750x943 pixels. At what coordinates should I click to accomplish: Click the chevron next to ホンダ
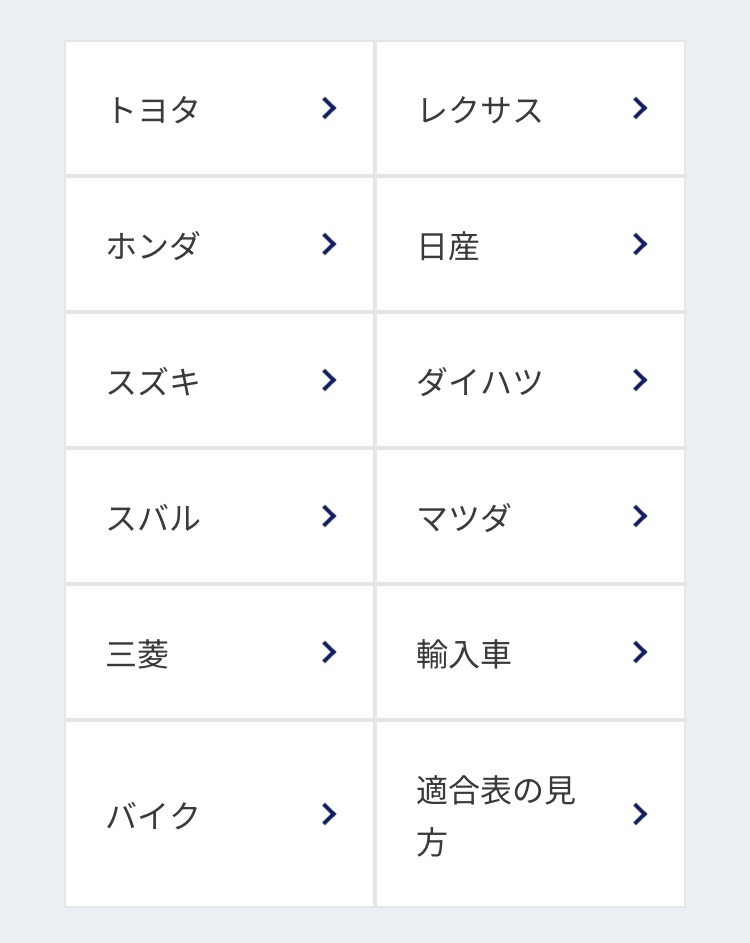tap(329, 245)
